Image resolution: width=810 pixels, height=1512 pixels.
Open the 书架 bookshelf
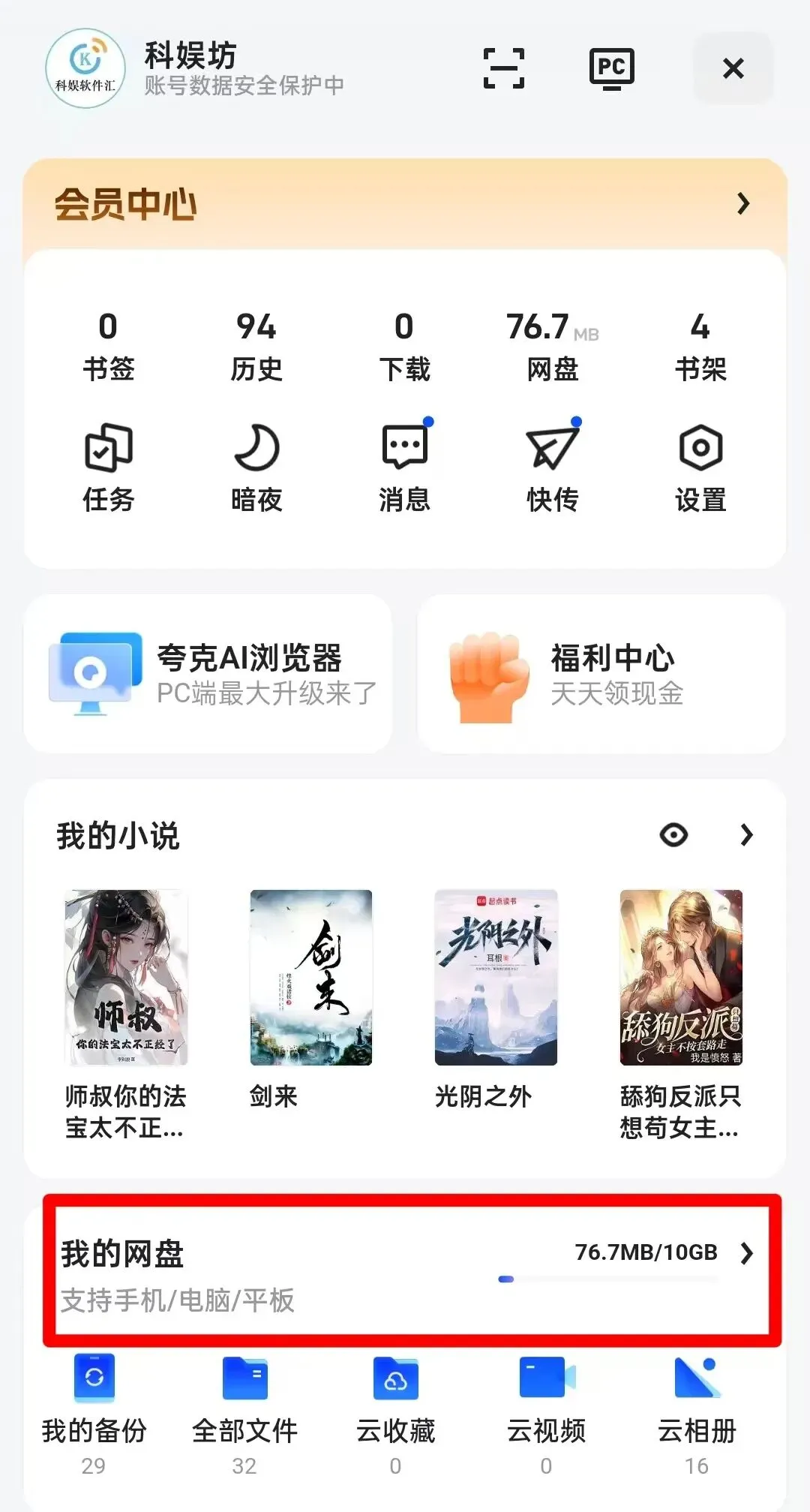pyautogui.click(x=700, y=345)
